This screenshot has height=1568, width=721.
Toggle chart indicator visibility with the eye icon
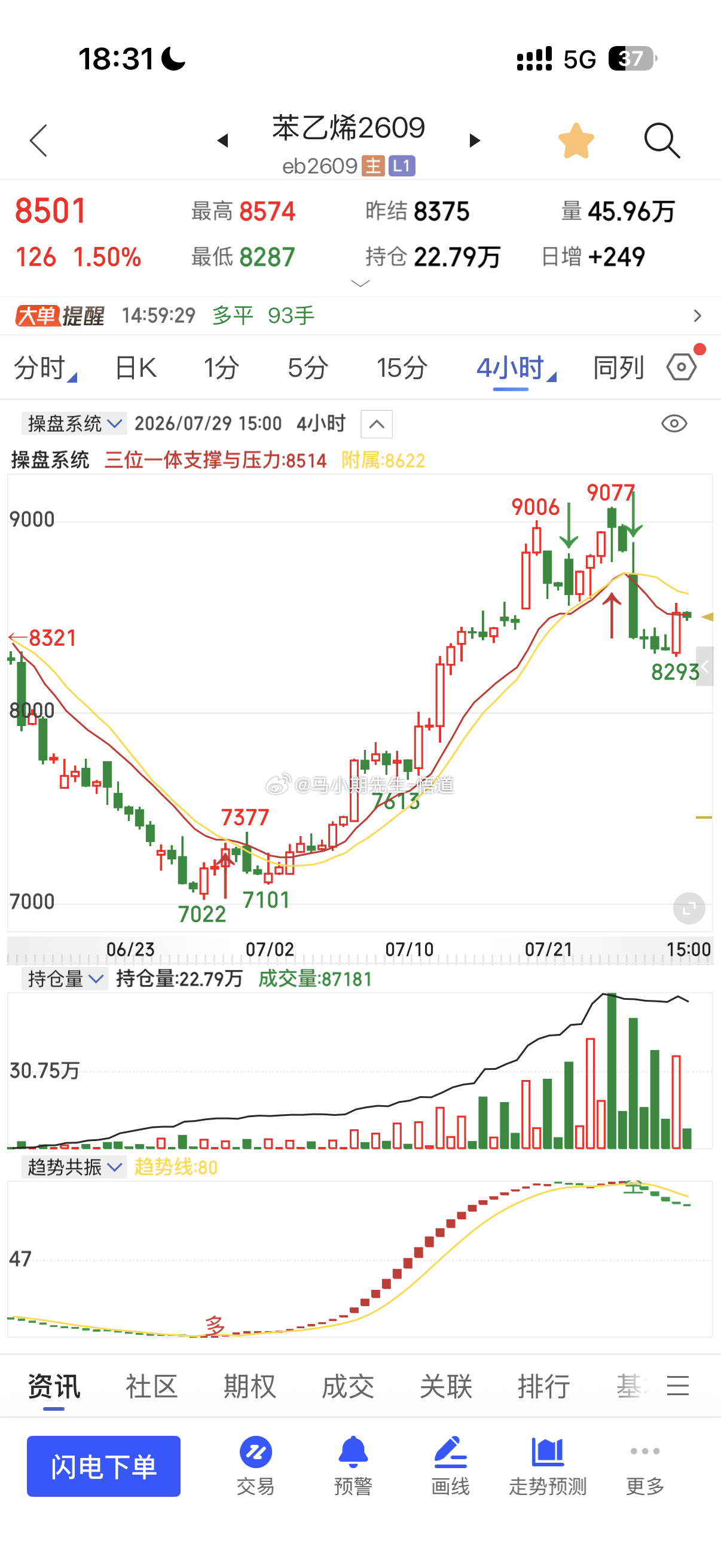pyautogui.click(x=674, y=423)
